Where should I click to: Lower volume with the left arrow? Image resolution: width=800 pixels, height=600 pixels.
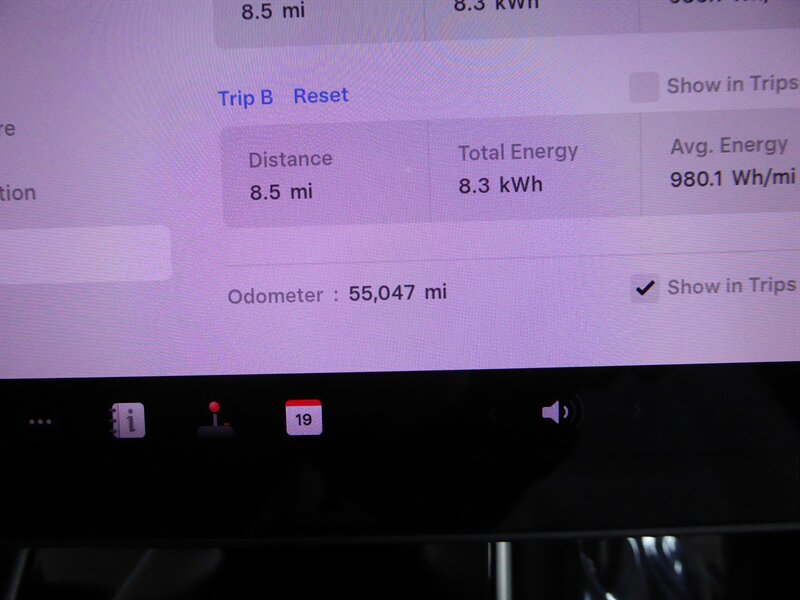[492, 412]
